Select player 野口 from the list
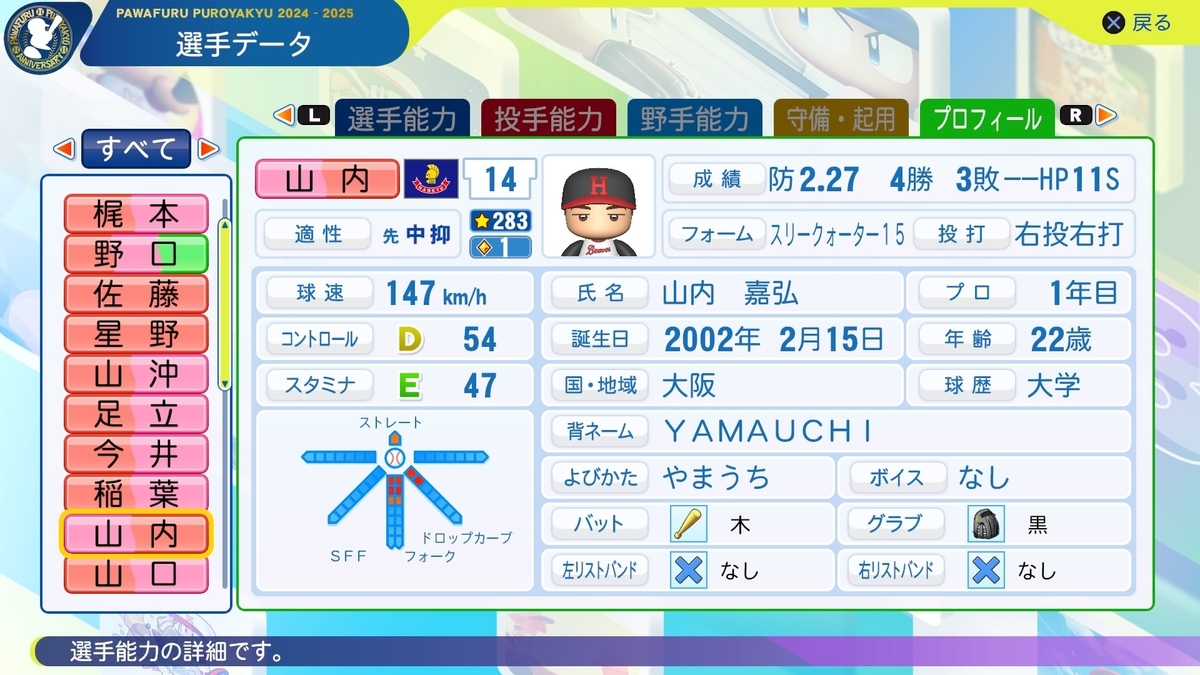 pyautogui.click(x=136, y=254)
